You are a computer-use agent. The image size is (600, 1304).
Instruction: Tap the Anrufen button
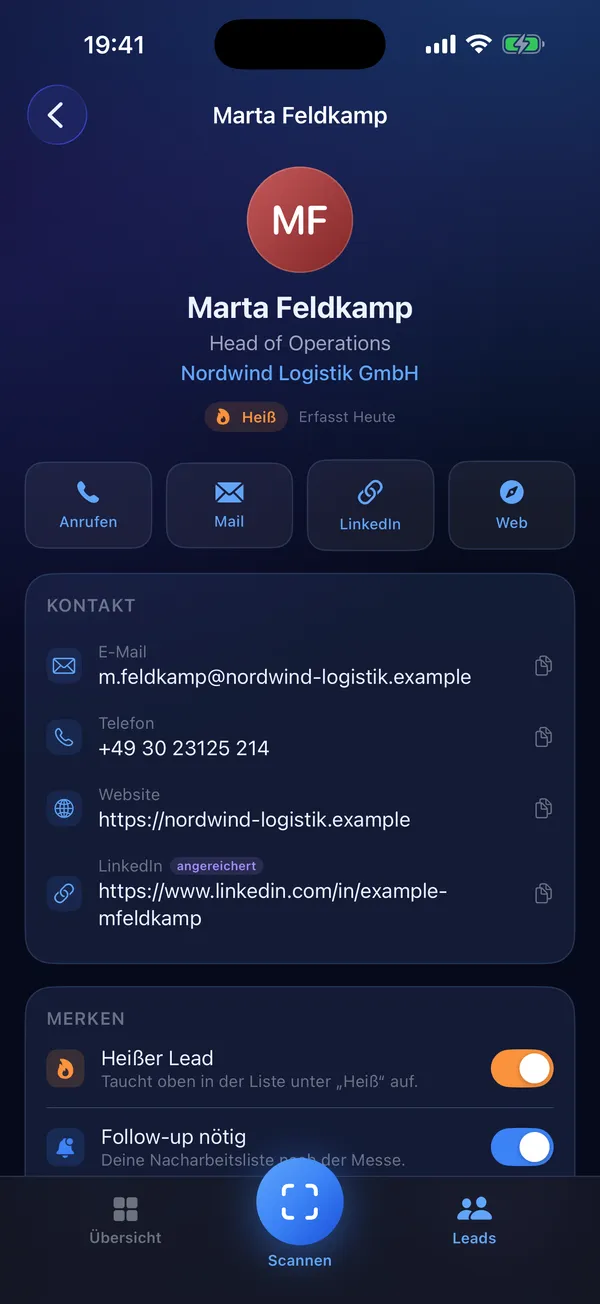tap(88, 505)
